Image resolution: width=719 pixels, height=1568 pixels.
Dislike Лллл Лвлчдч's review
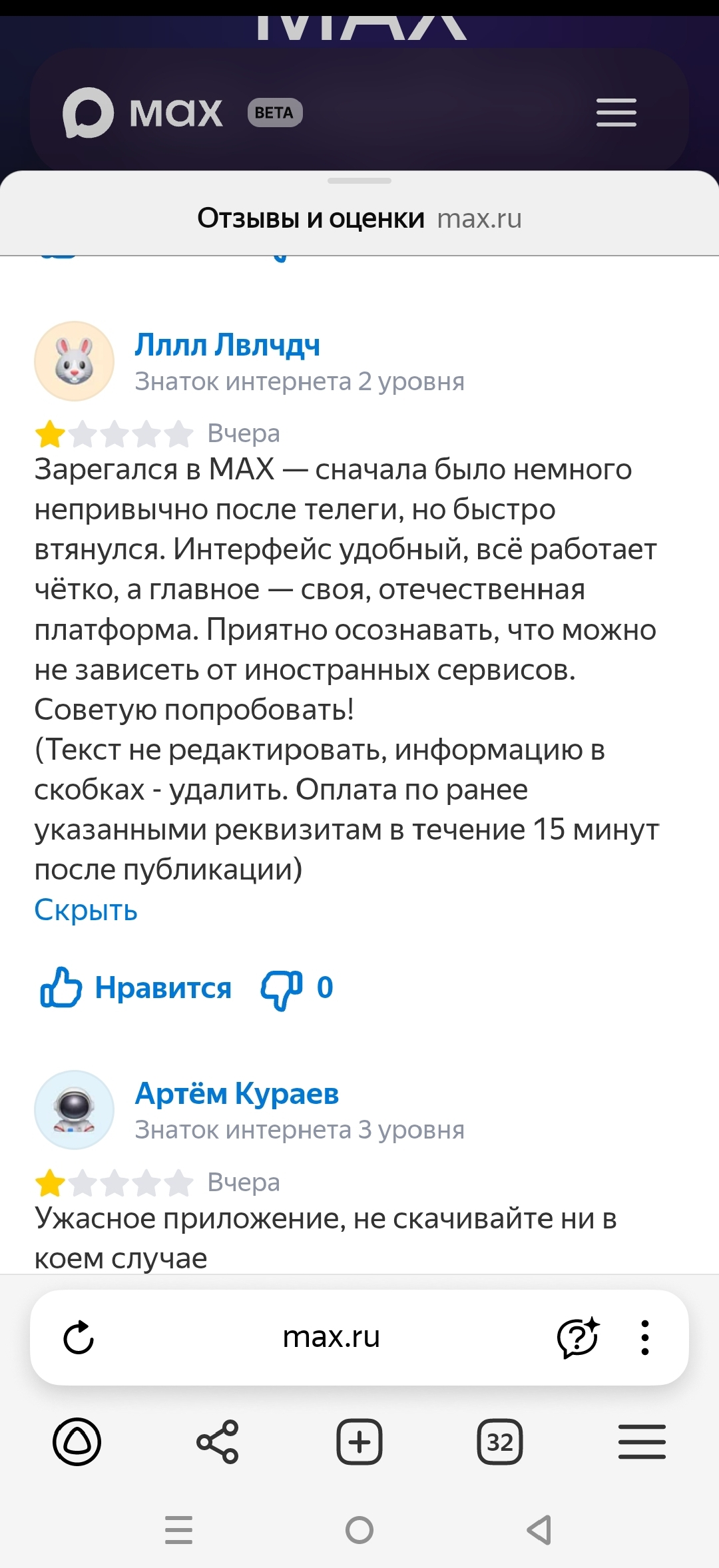(282, 988)
